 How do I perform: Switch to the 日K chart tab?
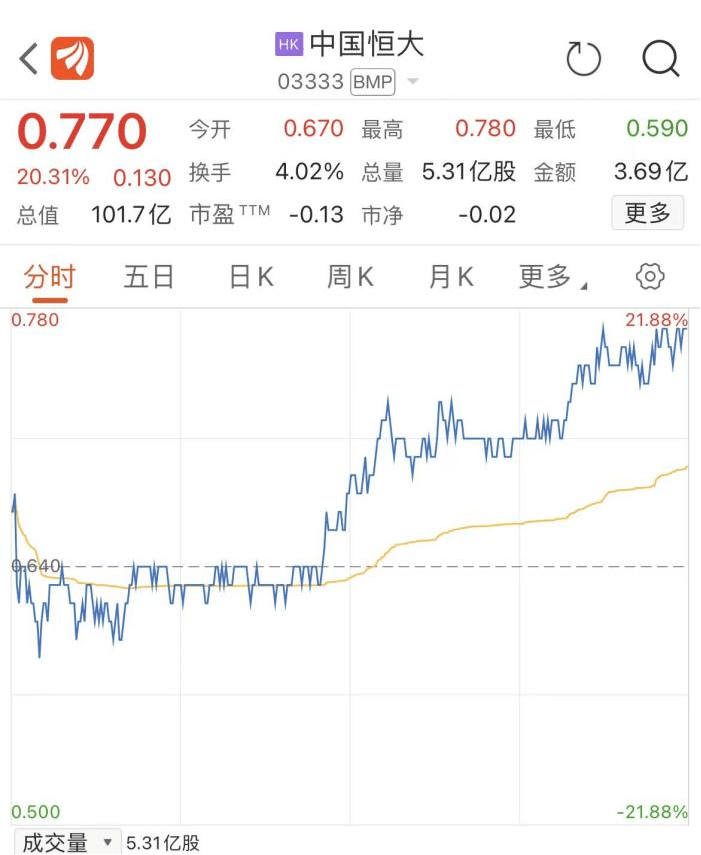pyautogui.click(x=251, y=277)
